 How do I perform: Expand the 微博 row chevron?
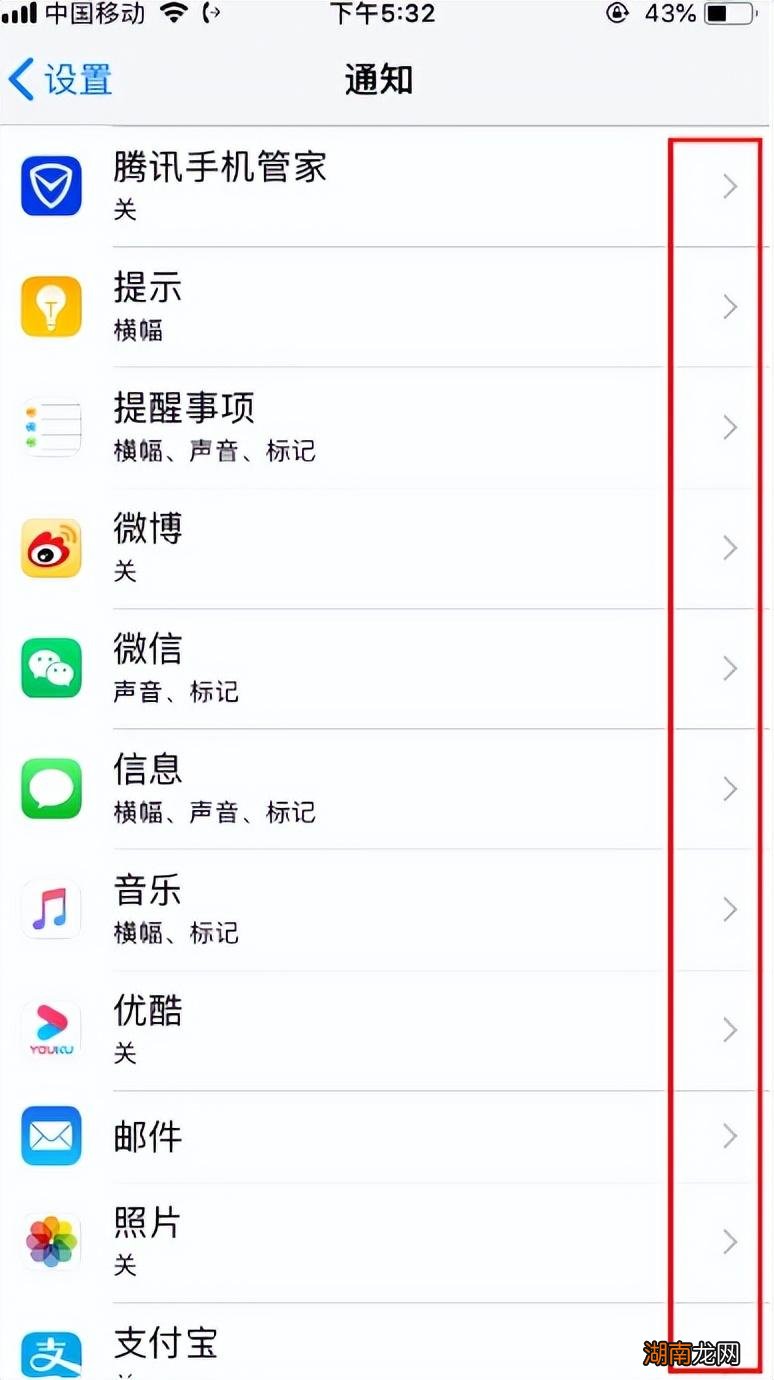point(729,548)
